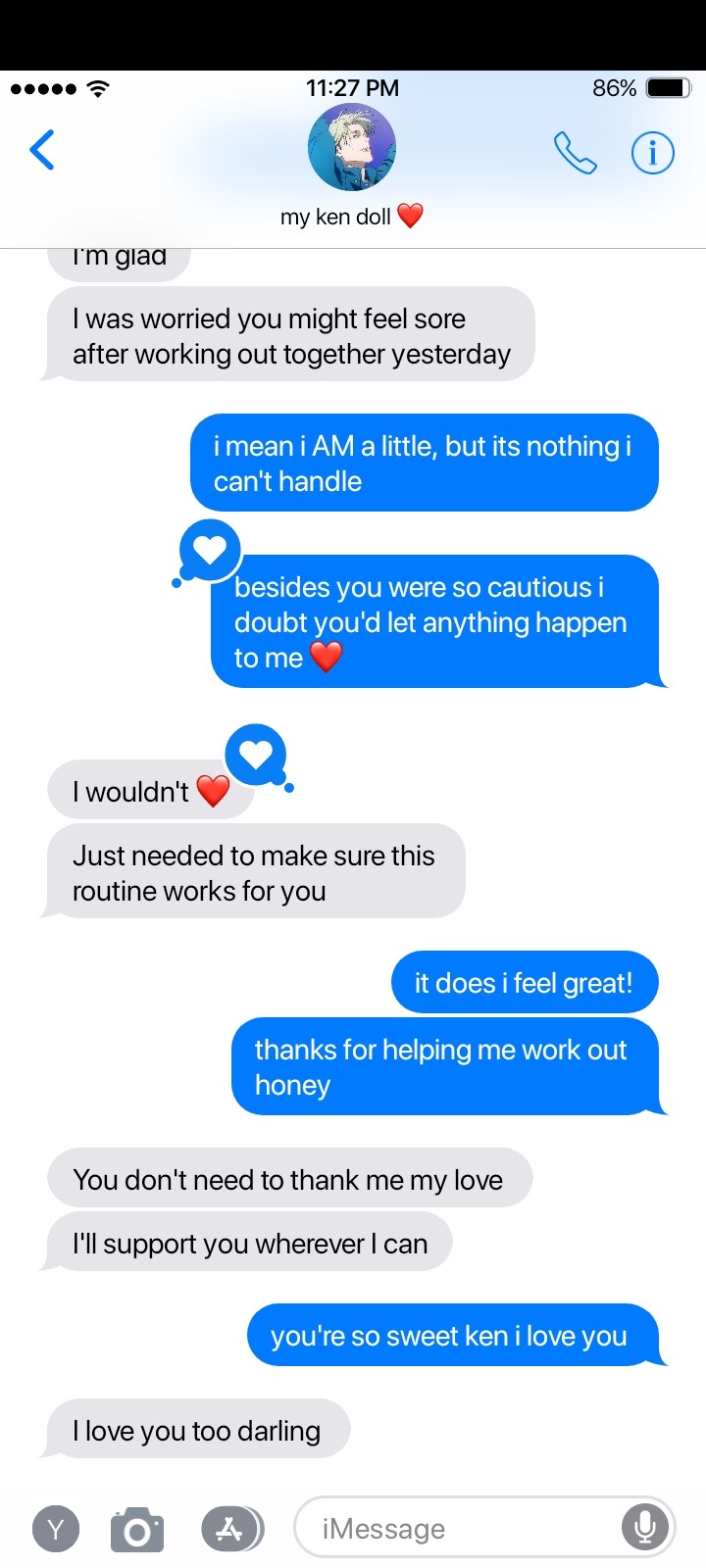Open the camera to attach a photo
This screenshot has width=706, height=1568.
(x=137, y=1529)
